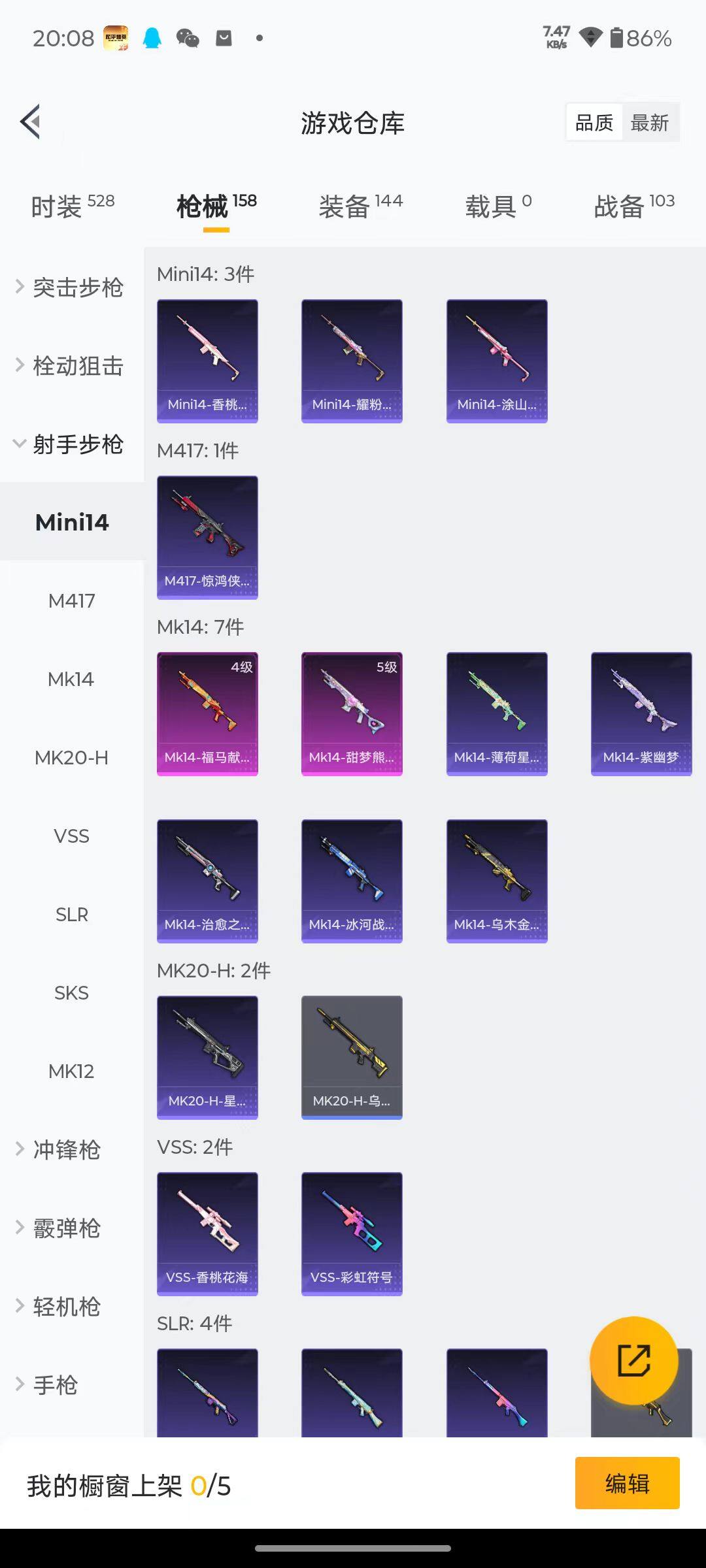Open the Mk14-甜梦熊 5级 skin
Image resolution: width=706 pixels, height=1568 pixels.
[x=352, y=713]
